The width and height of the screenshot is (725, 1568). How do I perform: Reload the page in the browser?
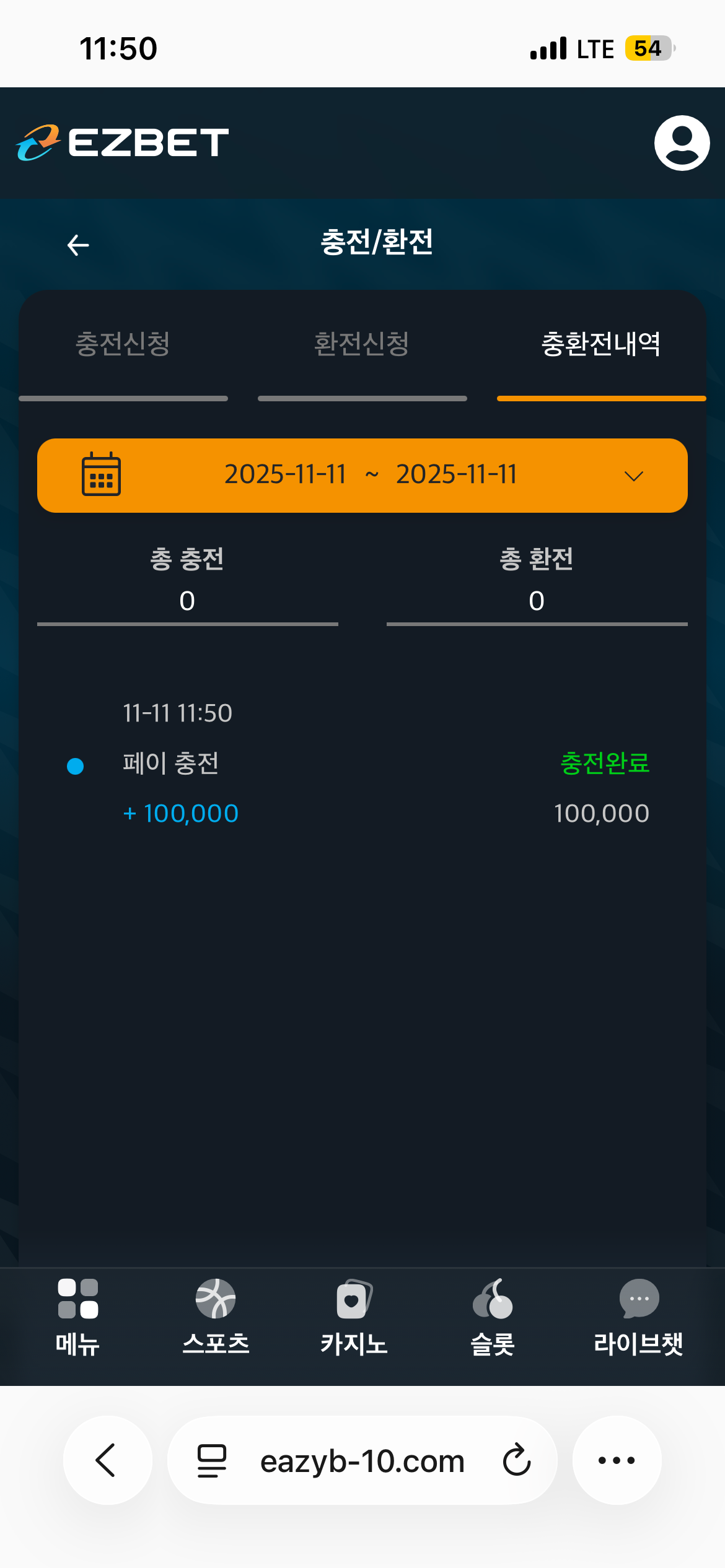pyautogui.click(x=517, y=1460)
